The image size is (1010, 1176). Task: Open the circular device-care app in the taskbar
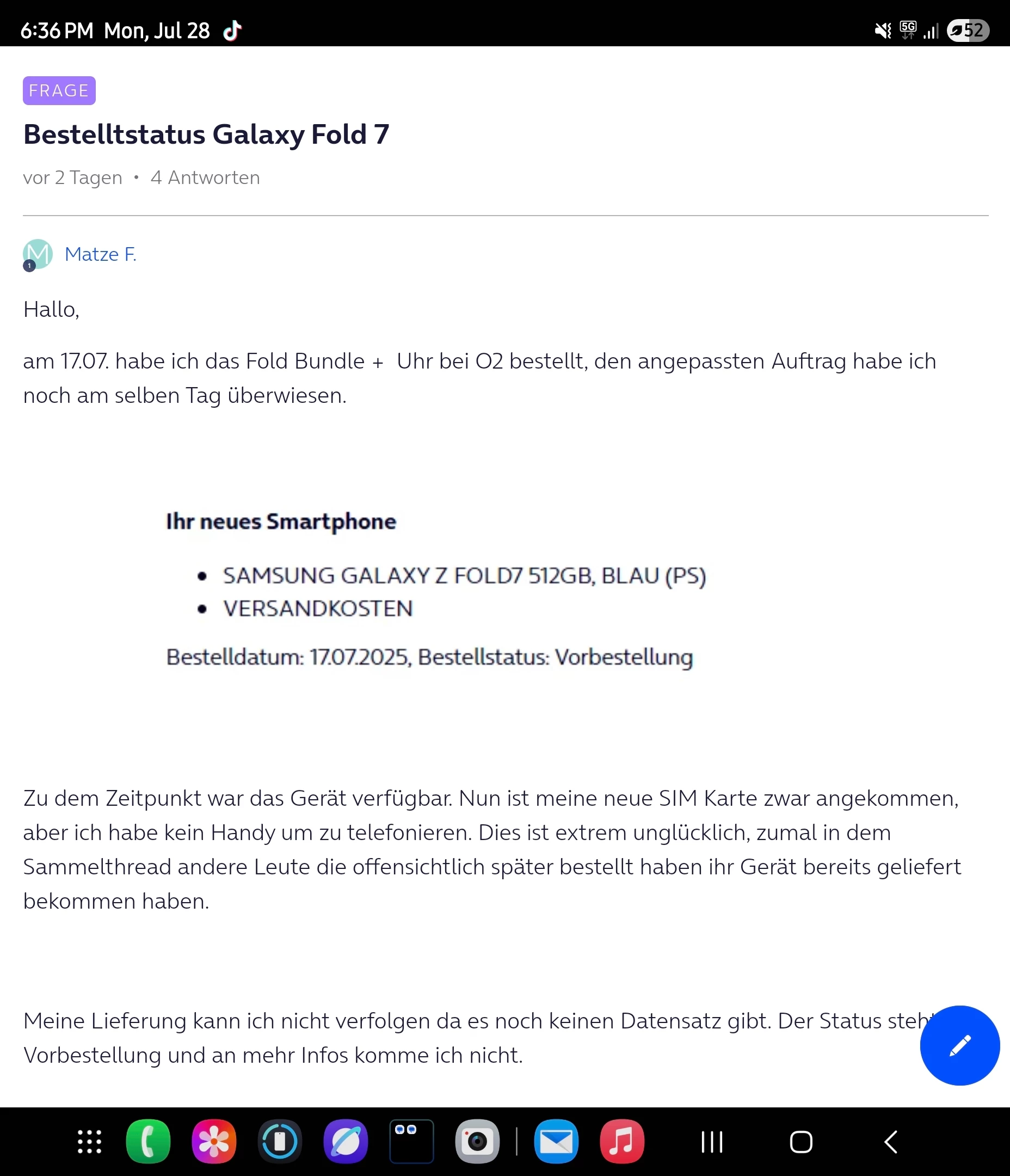(280, 1141)
